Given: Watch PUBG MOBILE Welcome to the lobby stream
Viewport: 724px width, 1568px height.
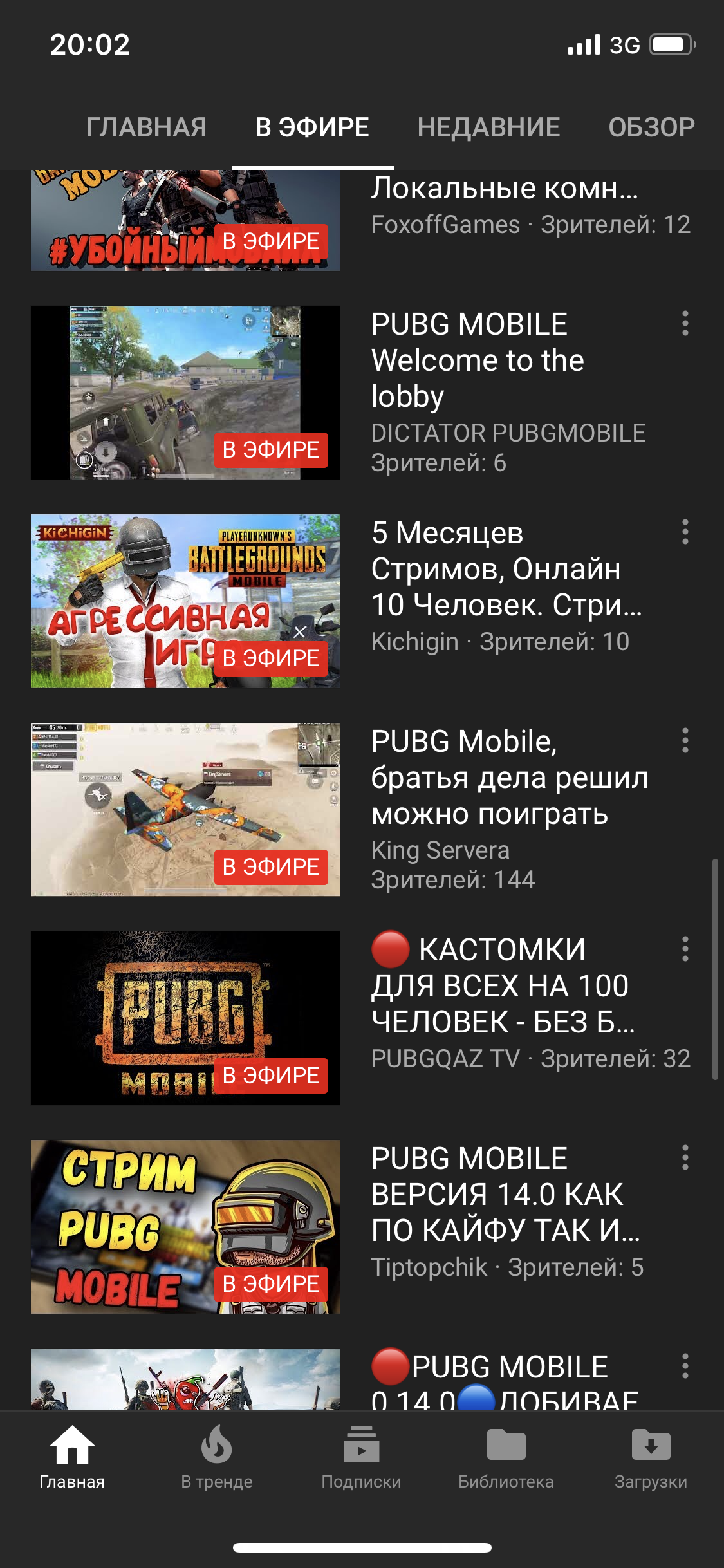Looking at the screenshot, I should click(185, 393).
